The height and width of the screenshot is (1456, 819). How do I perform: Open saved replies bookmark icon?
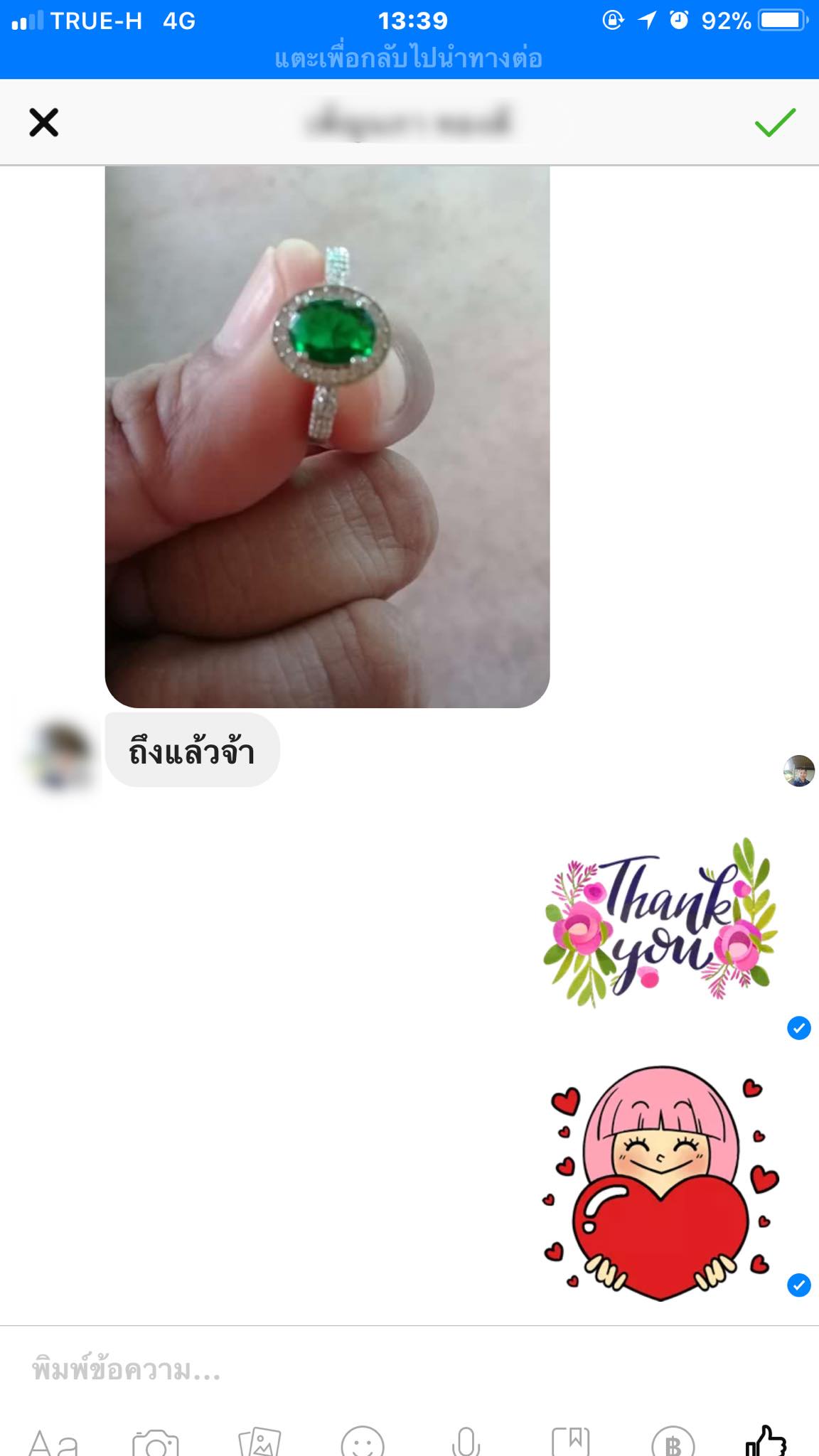pos(570,1442)
